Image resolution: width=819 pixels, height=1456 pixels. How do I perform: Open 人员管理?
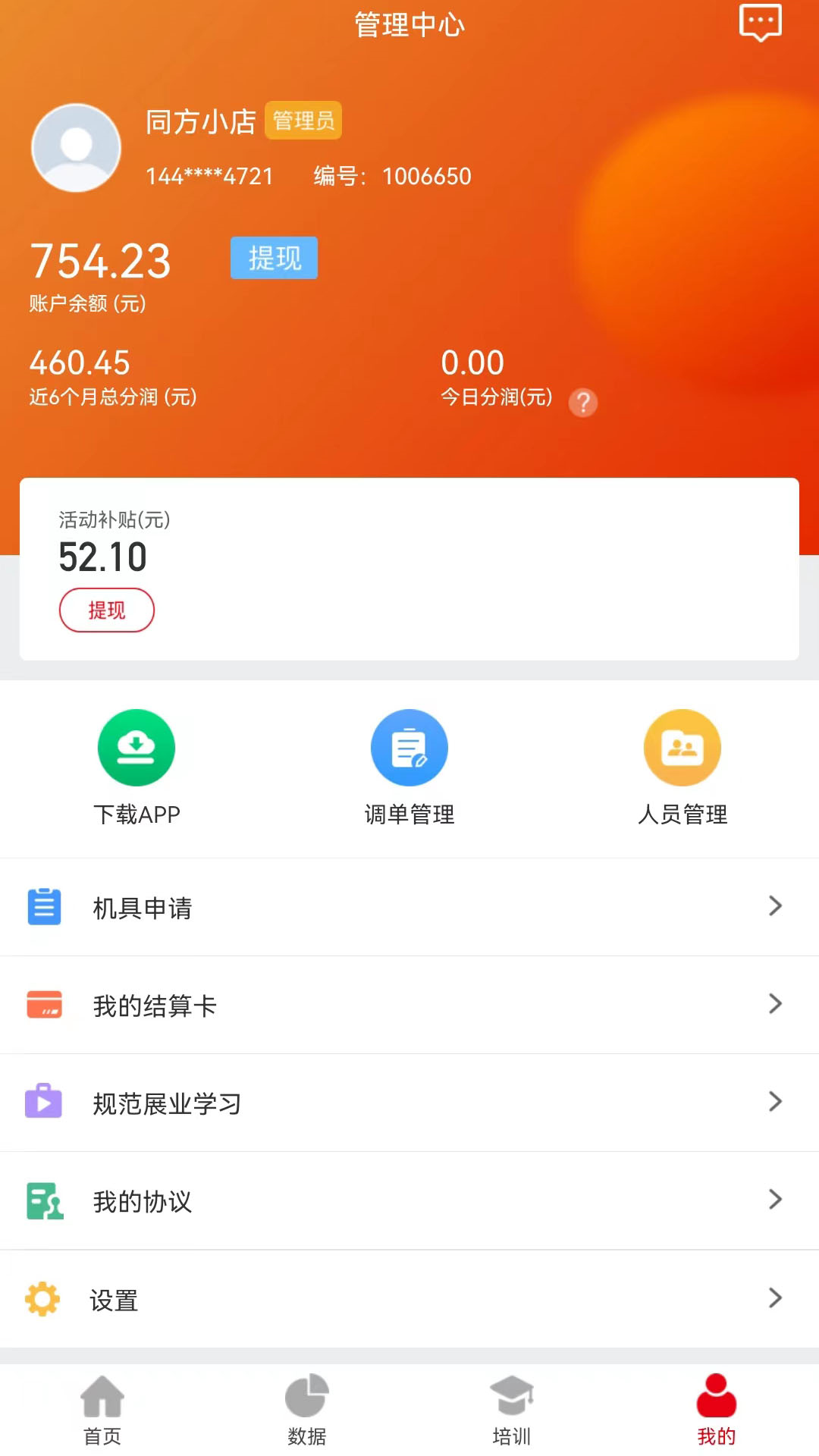[682, 766]
